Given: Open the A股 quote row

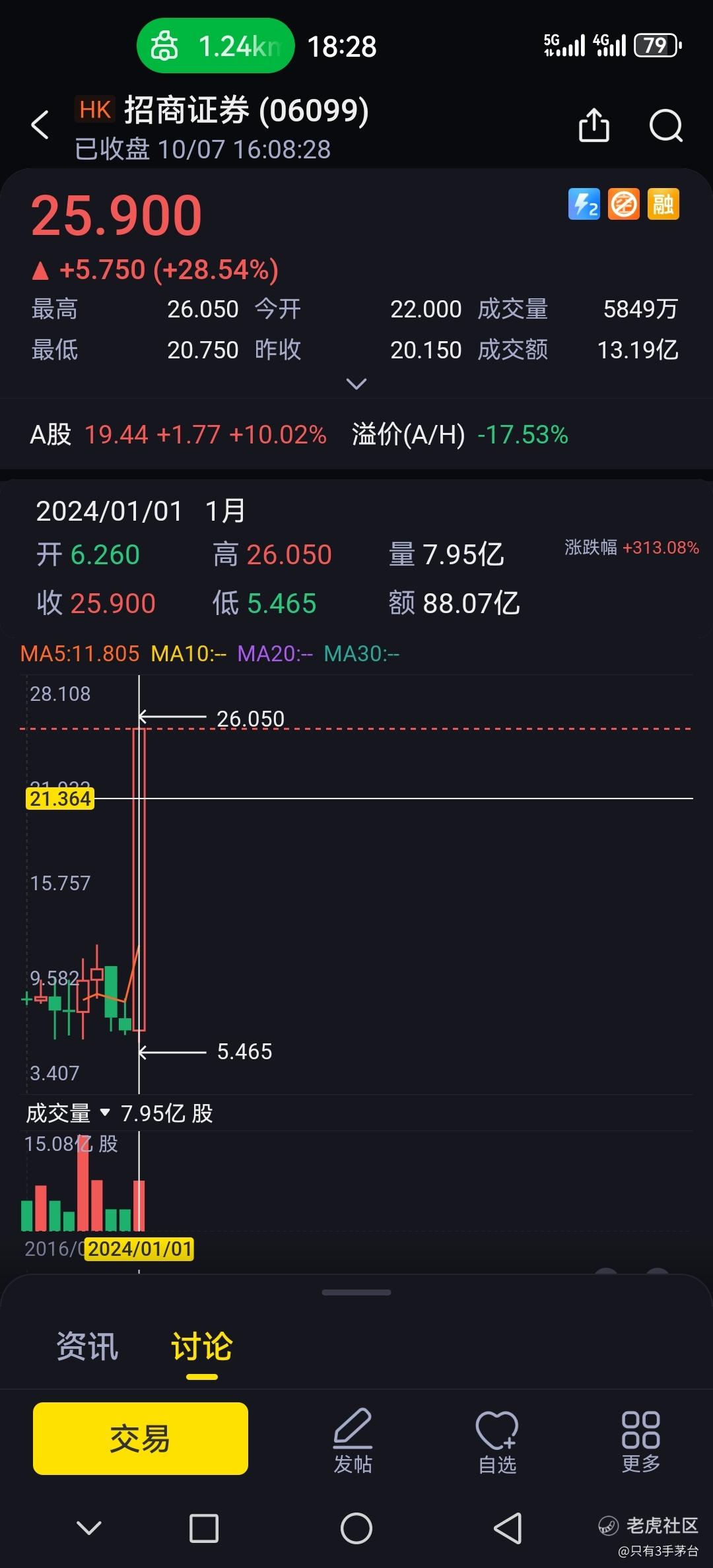Looking at the screenshot, I should 178,435.
